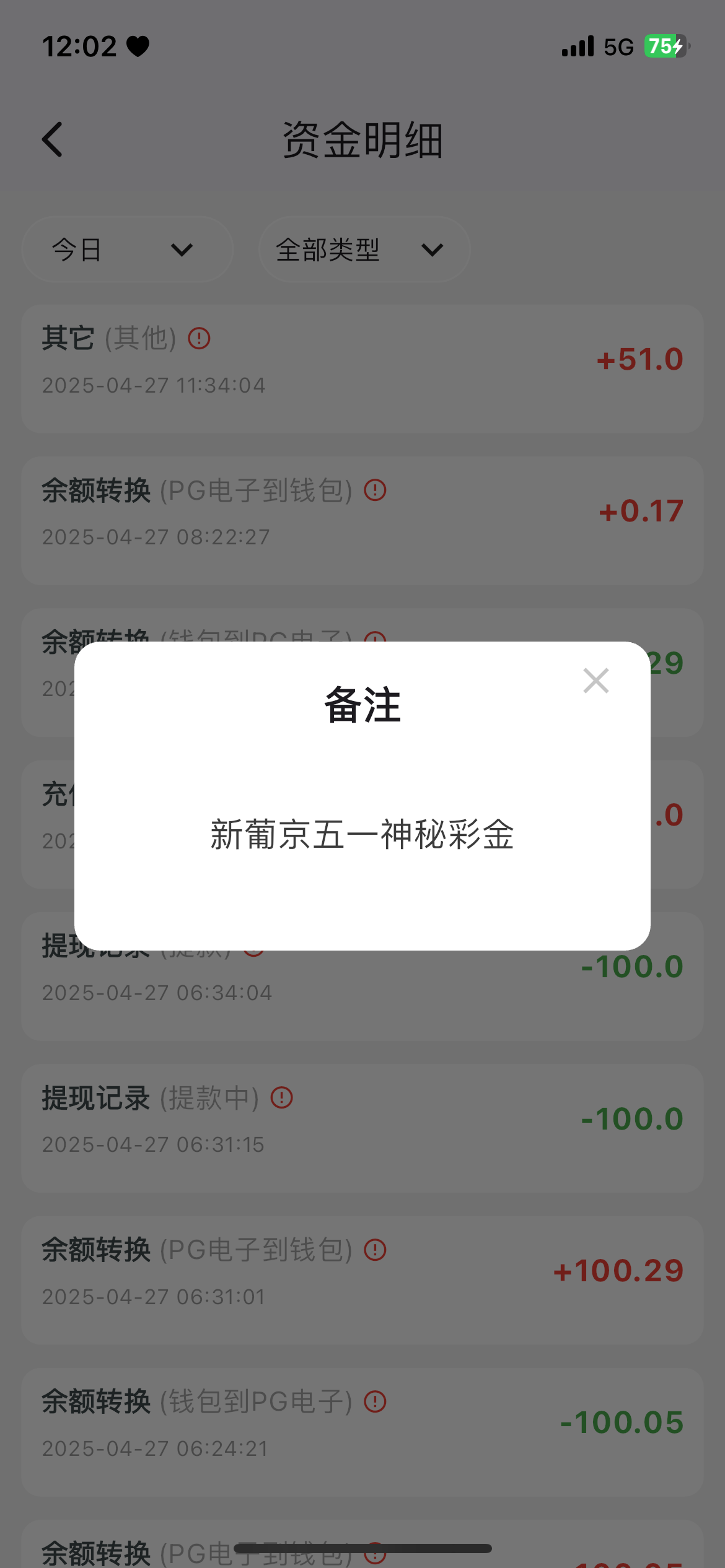Tap the heart icon in the status bar
The width and height of the screenshot is (725, 1568).
(138, 45)
